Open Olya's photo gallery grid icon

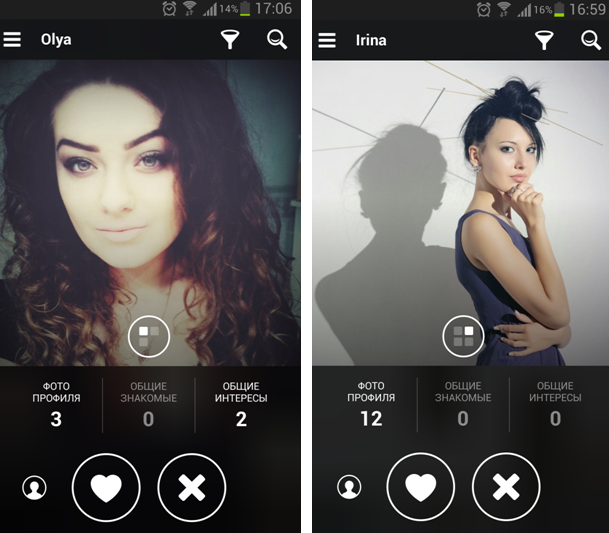pos(148,335)
